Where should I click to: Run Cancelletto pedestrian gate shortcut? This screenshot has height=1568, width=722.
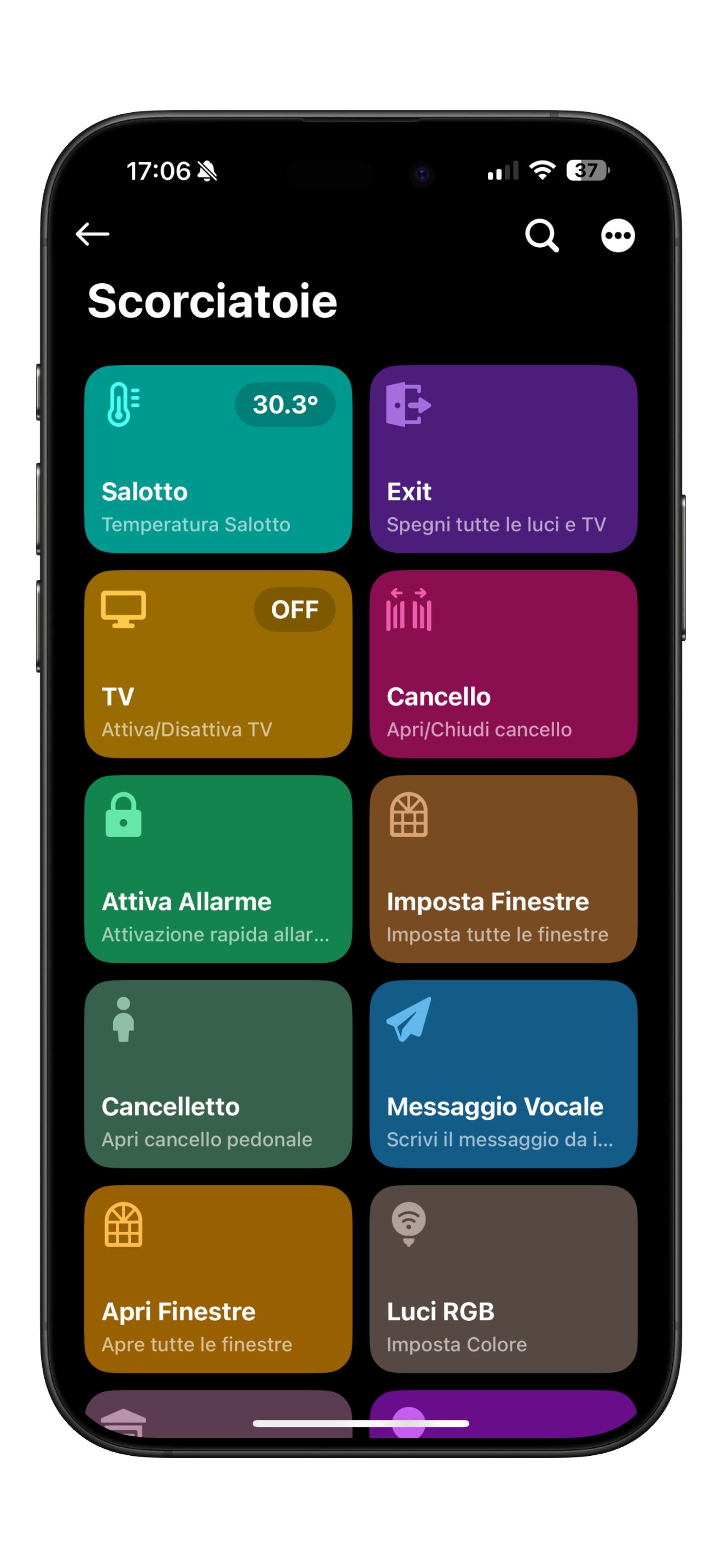(219, 1074)
